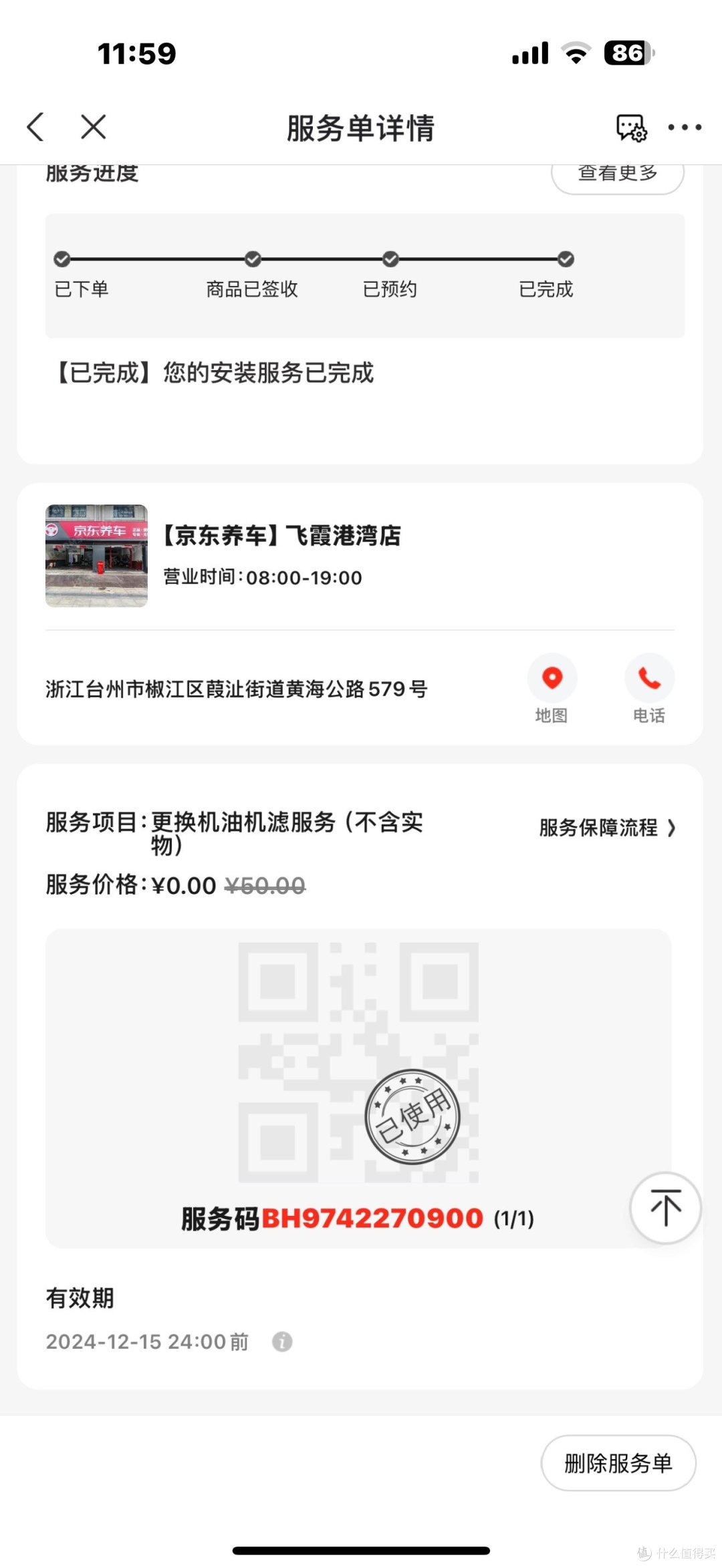
Task: Close the service order page
Action: (94, 126)
